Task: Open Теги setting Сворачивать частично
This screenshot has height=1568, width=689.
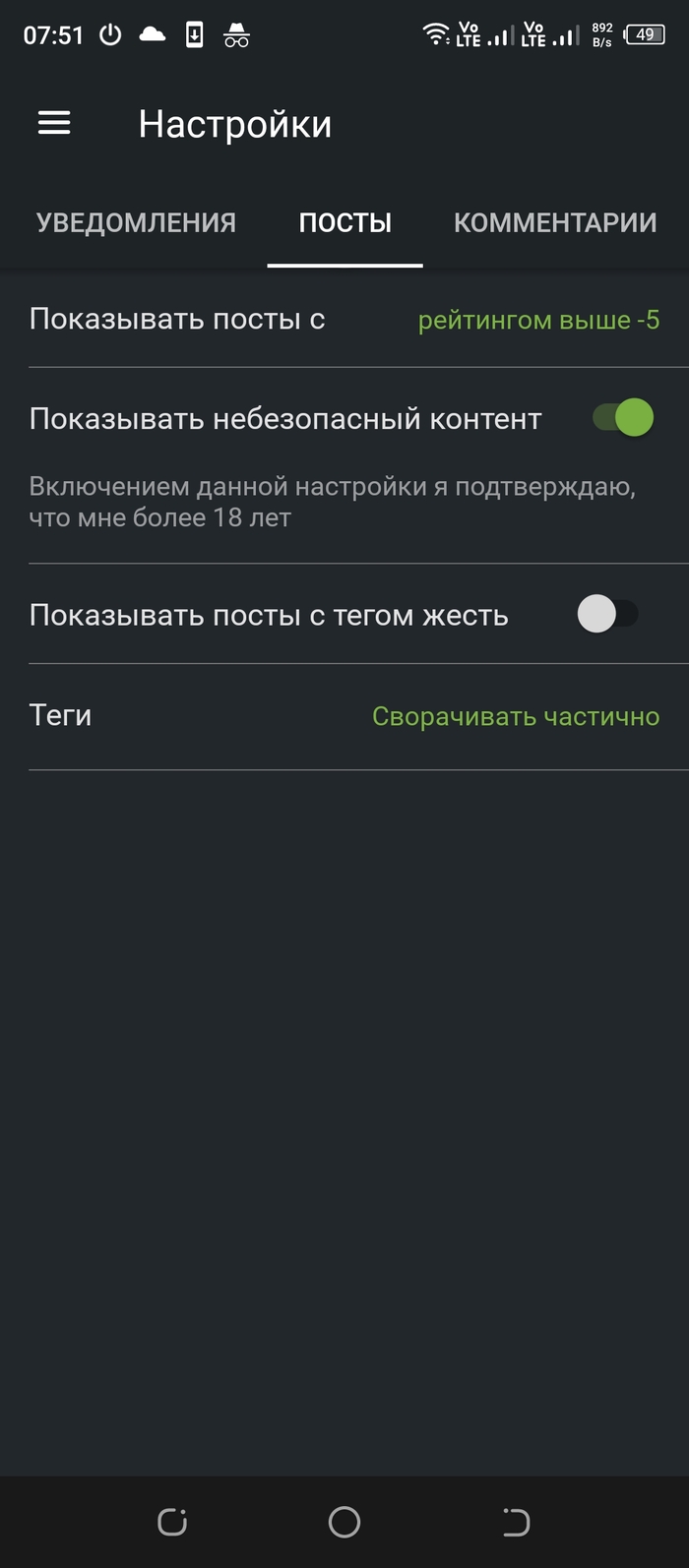Action: click(x=516, y=716)
